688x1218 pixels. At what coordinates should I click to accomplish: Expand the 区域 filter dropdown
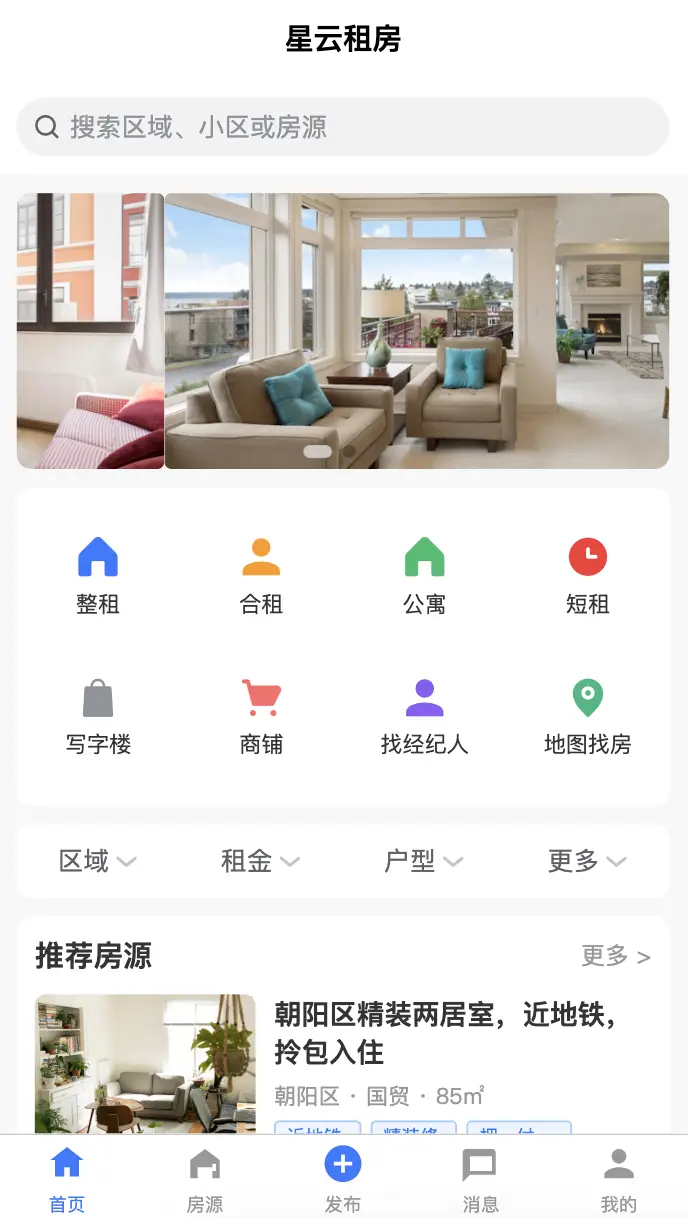pyautogui.click(x=98, y=861)
